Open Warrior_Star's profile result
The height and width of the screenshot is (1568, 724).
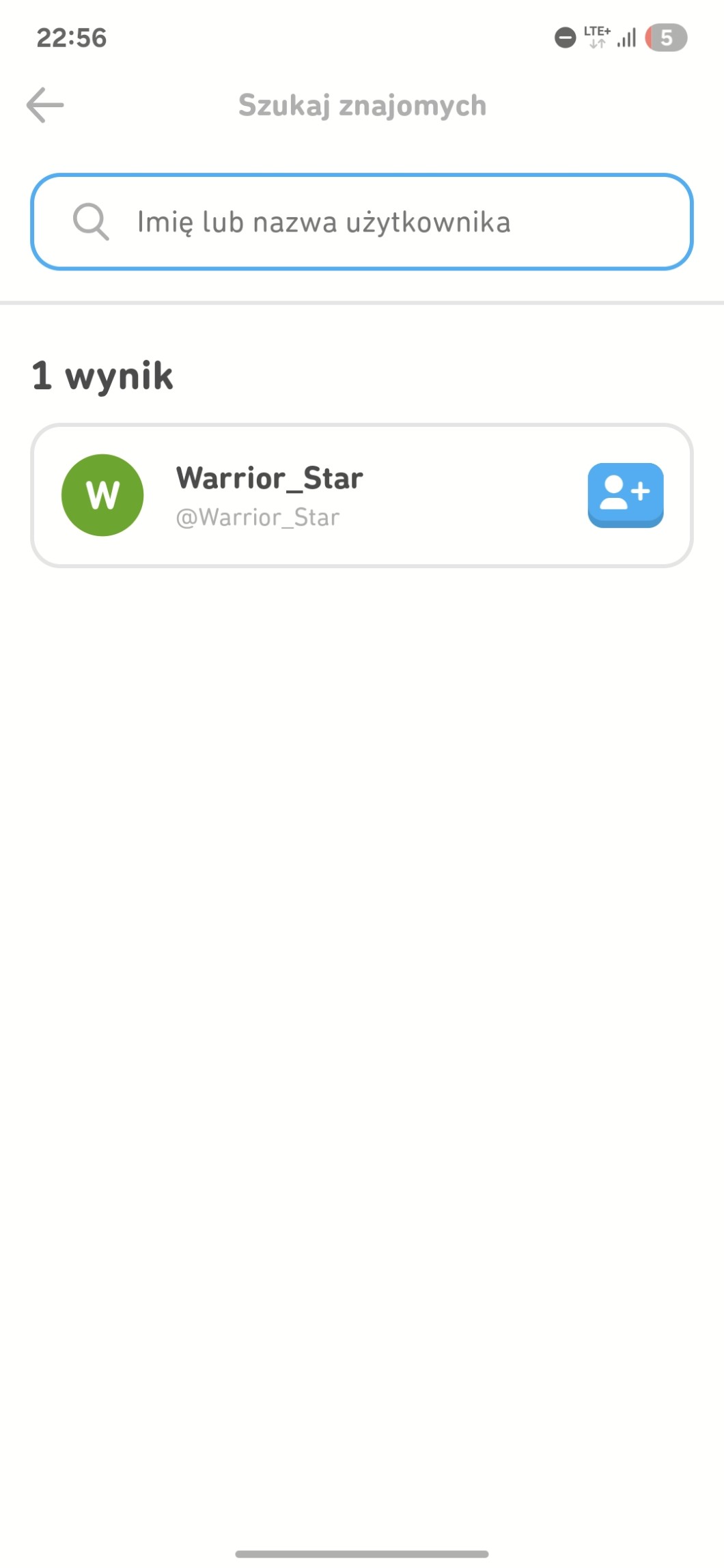pyautogui.click(x=307, y=496)
